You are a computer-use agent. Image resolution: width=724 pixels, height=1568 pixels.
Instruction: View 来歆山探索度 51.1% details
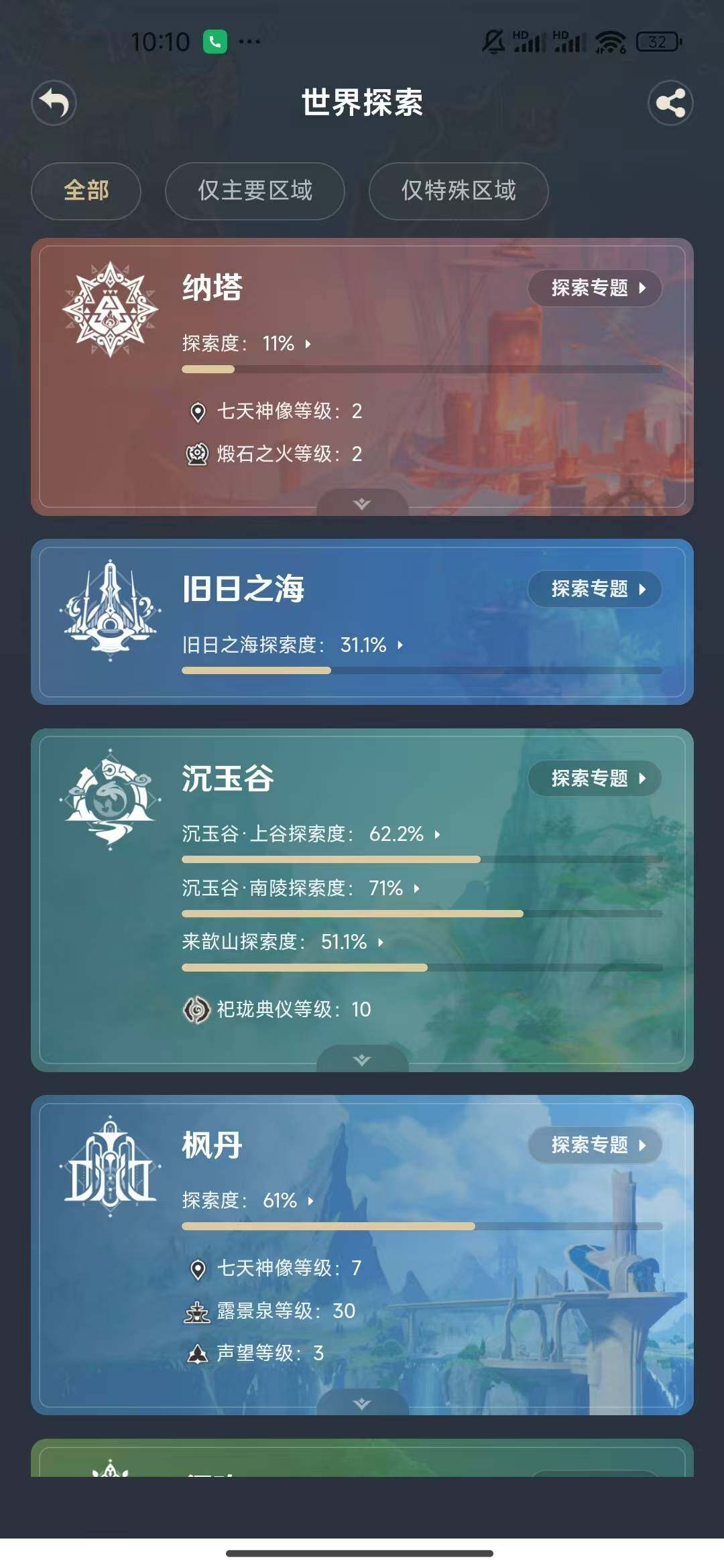click(x=283, y=942)
